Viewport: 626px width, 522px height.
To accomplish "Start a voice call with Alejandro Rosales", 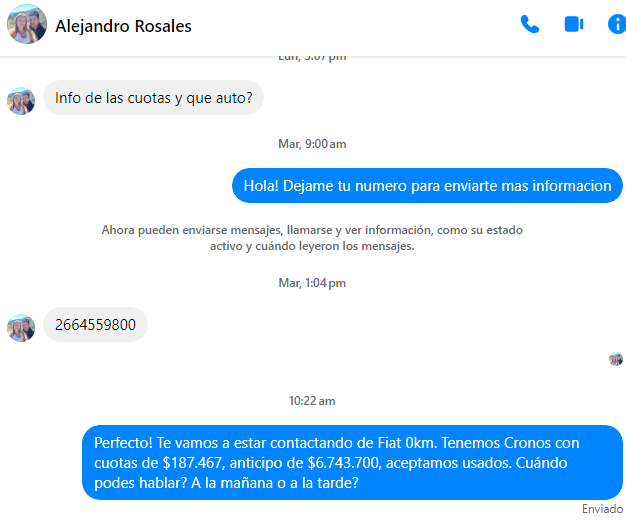I will pos(529,25).
